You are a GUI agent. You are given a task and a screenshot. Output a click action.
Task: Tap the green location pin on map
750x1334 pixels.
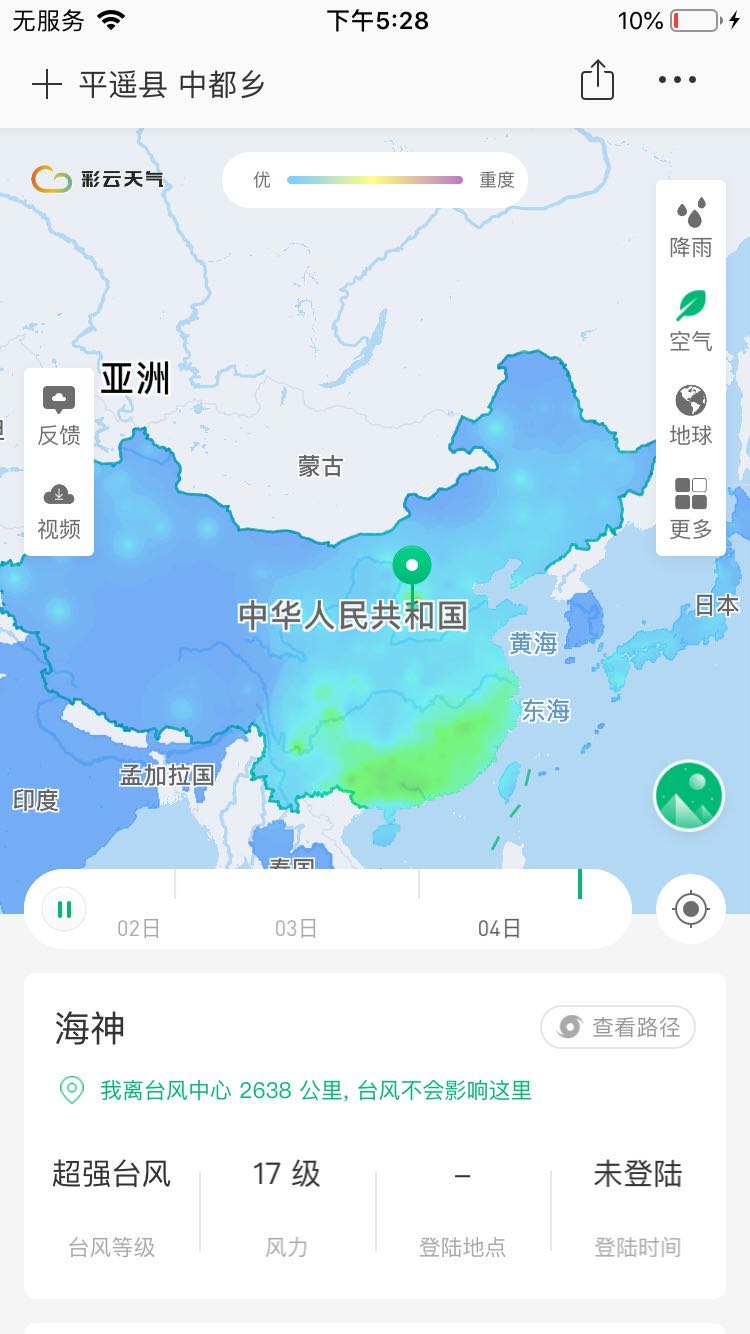411,568
